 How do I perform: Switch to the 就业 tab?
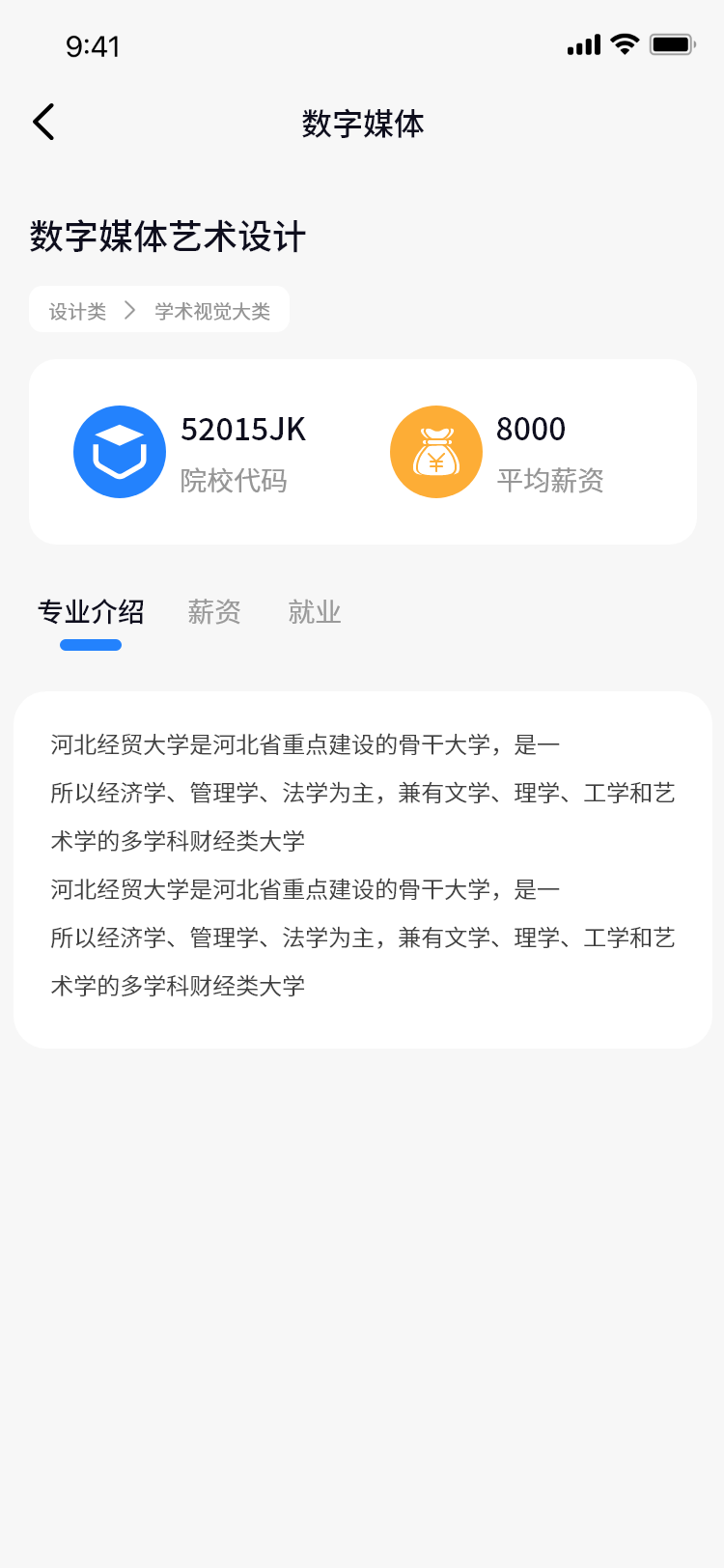[x=314, y=612]
